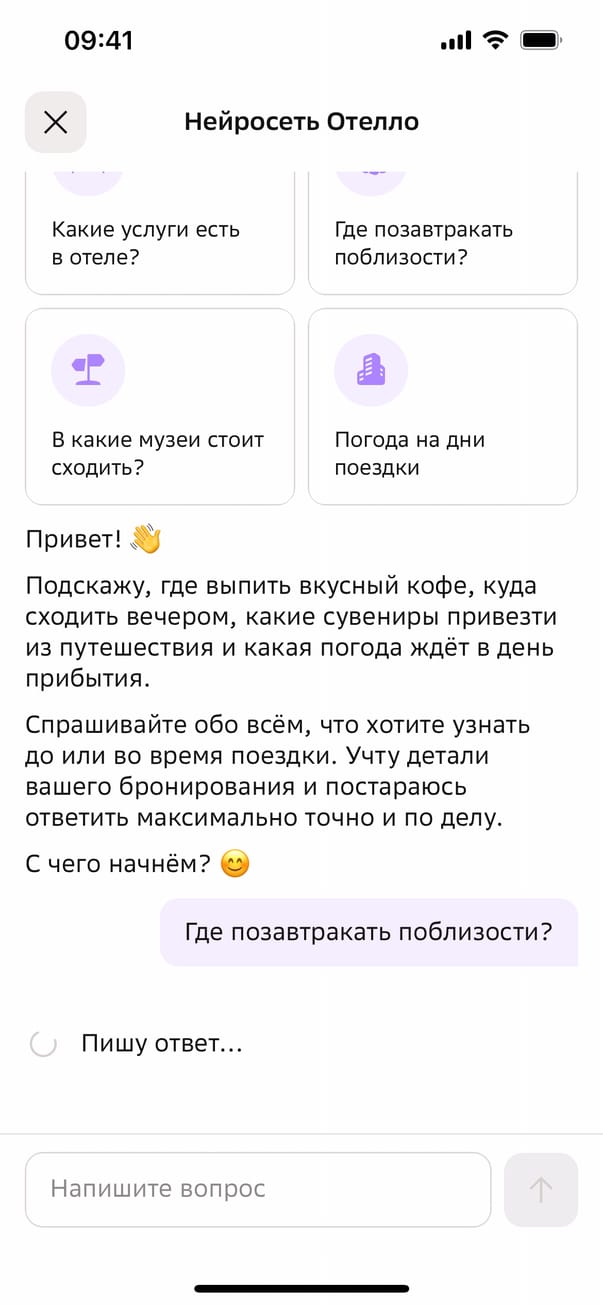603x1305 pixels.
Task: Select 'Какие услуги есть в отеле?' suggestion
Action: pos(160,242)
